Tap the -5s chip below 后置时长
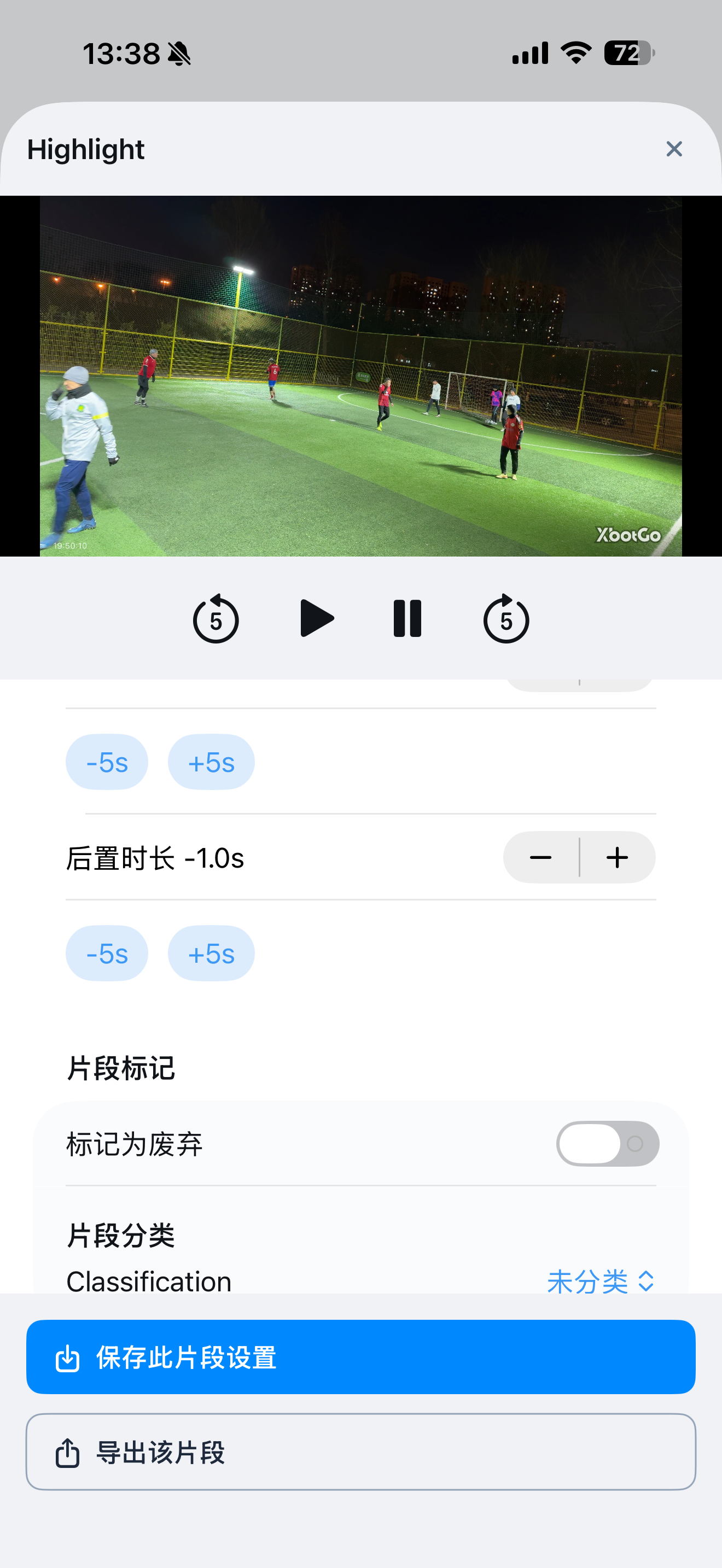The image size is (722, 1568). (x=106, y=953)
